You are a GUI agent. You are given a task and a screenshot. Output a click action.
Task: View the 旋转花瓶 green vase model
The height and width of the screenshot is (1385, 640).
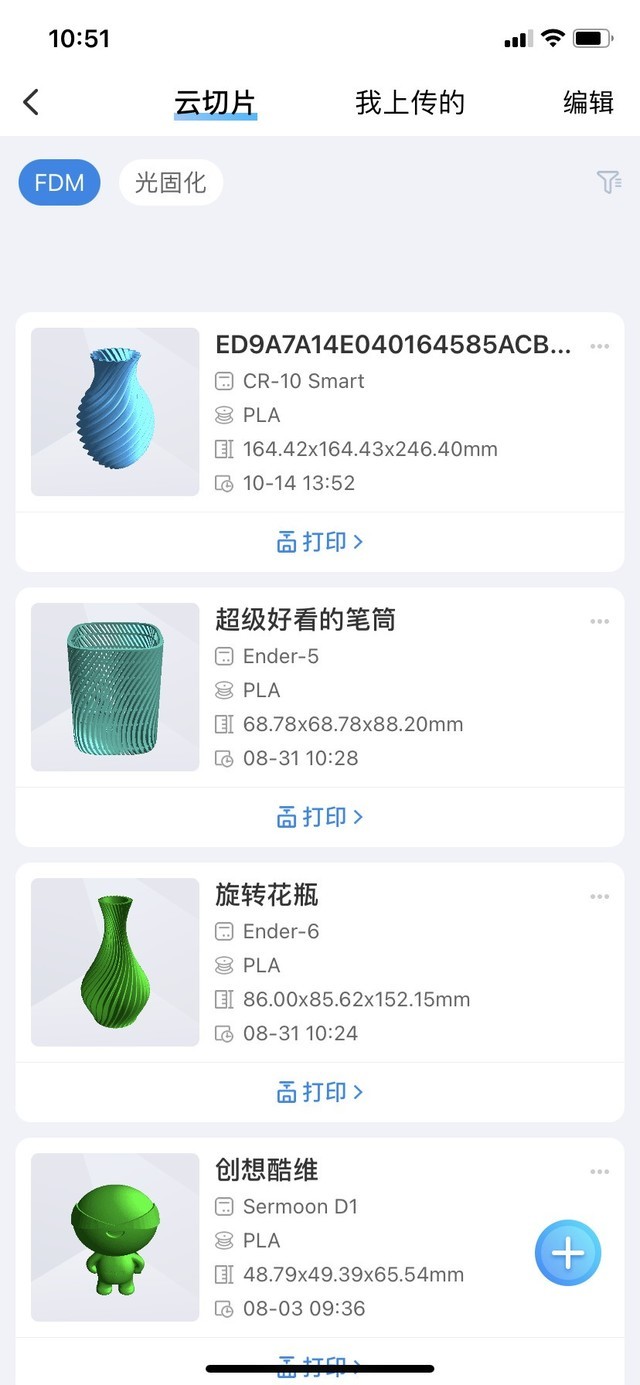(x=115, y=962)
